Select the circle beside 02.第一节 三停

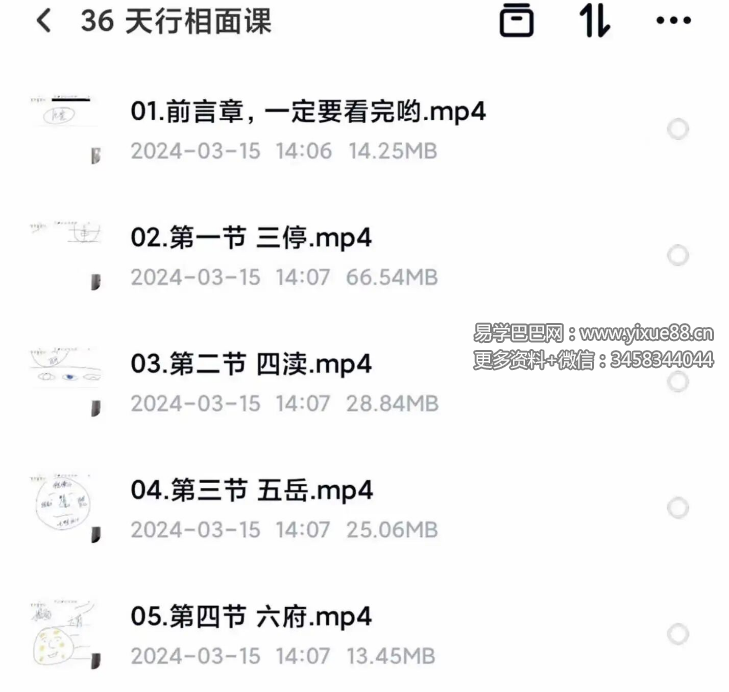(678, 255)
